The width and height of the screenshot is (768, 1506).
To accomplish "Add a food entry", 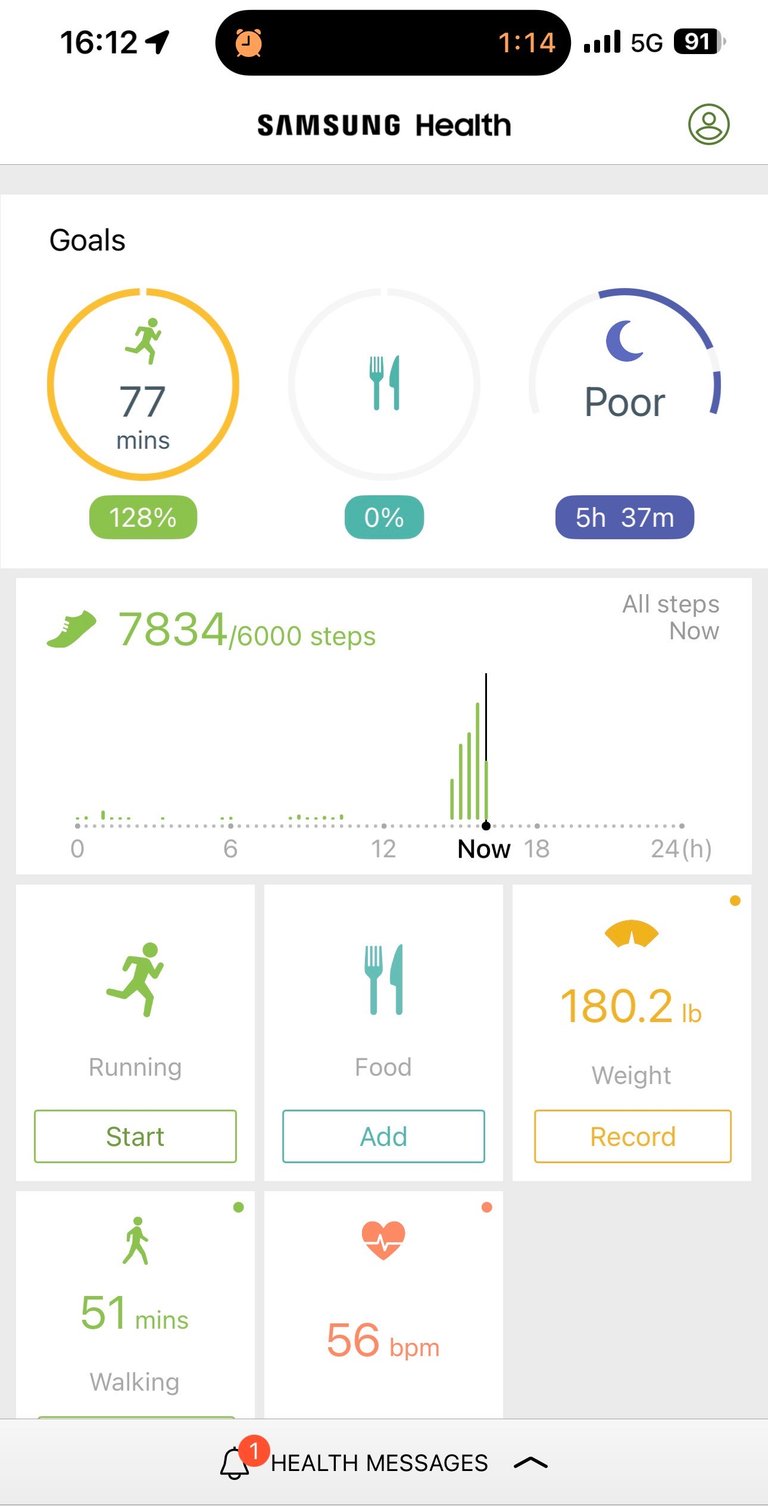I will (384, 1136).
